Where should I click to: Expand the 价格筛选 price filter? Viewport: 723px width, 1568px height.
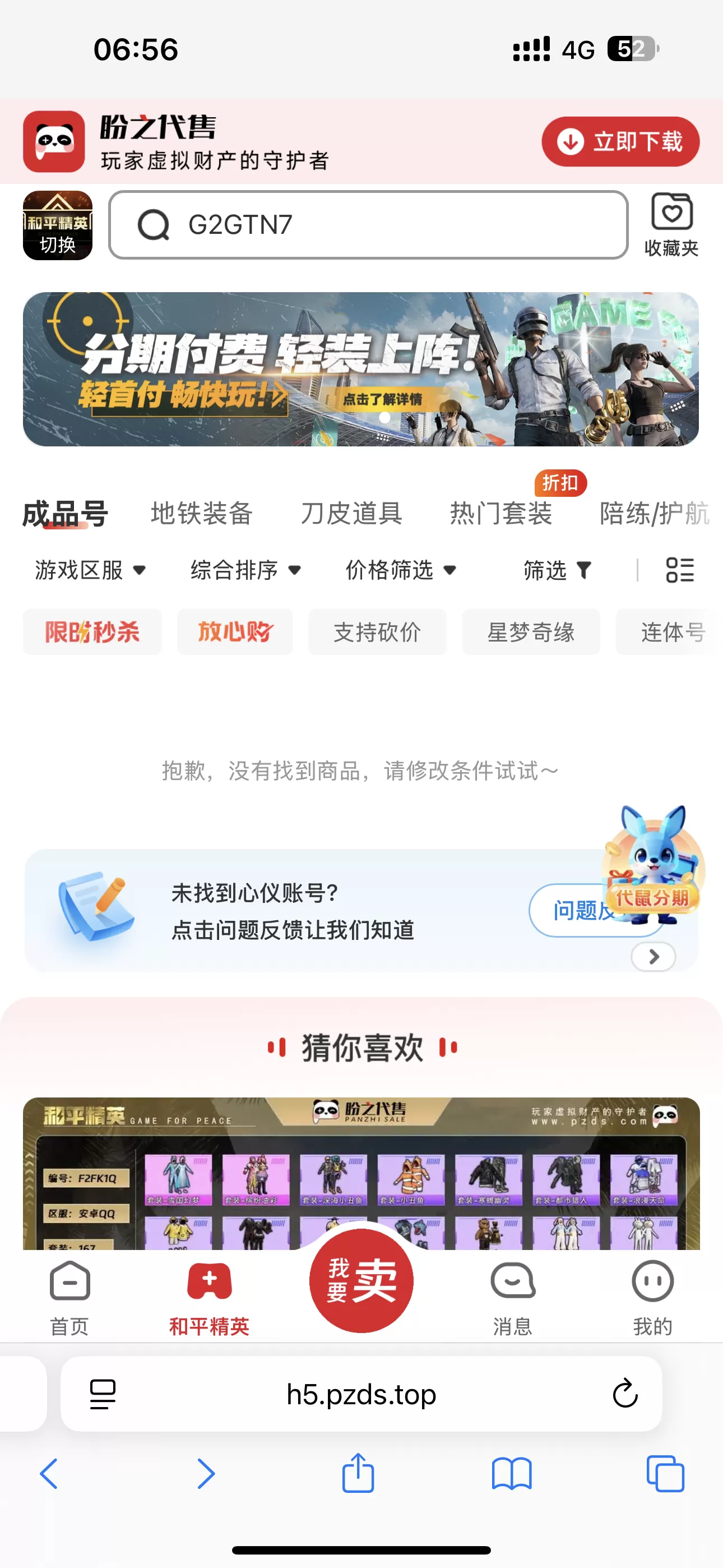point(401,570)
